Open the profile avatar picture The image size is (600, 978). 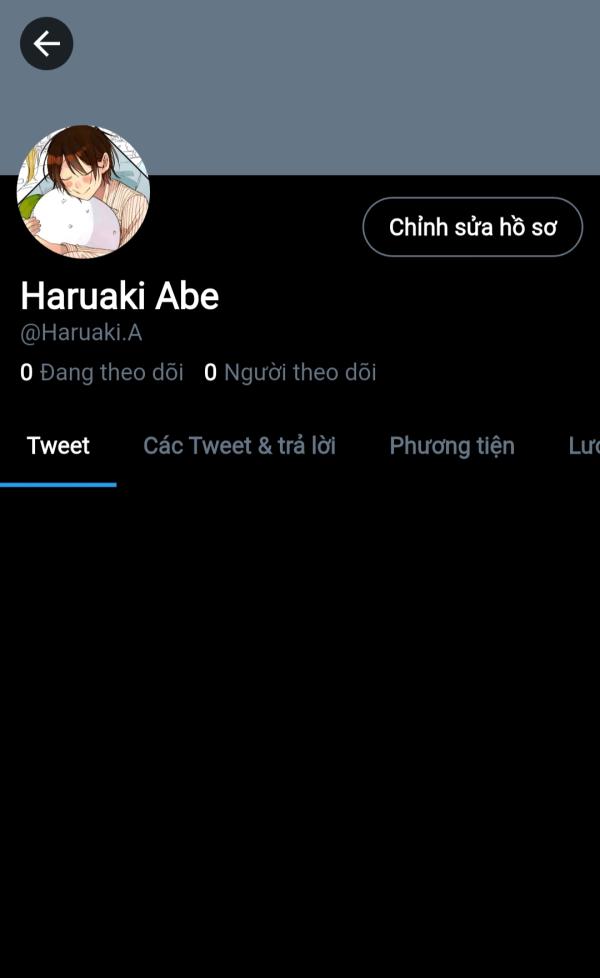[x=84, y=191]
